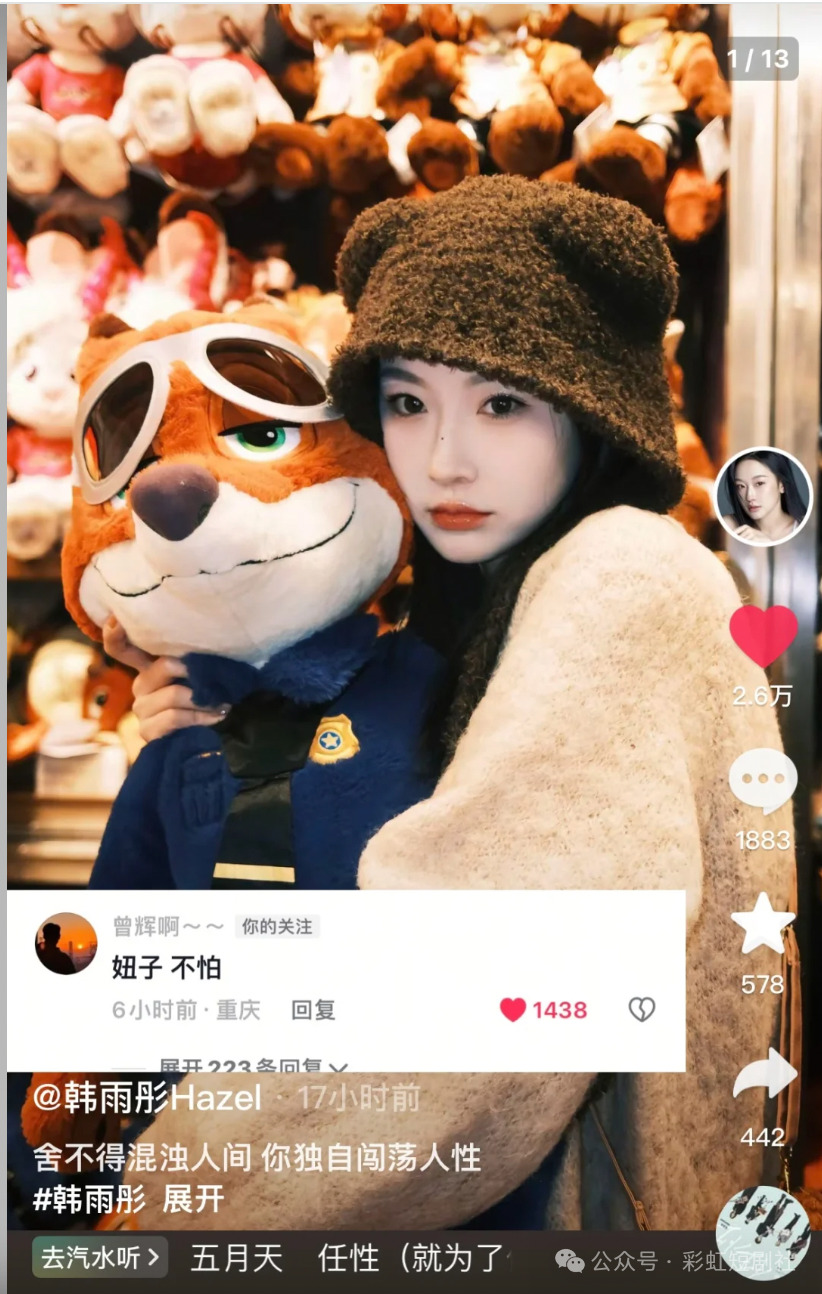Open the author's round profile avatar
This screenshot has height=1294, width=822.
pyautogui.click(x=764, y=496)
